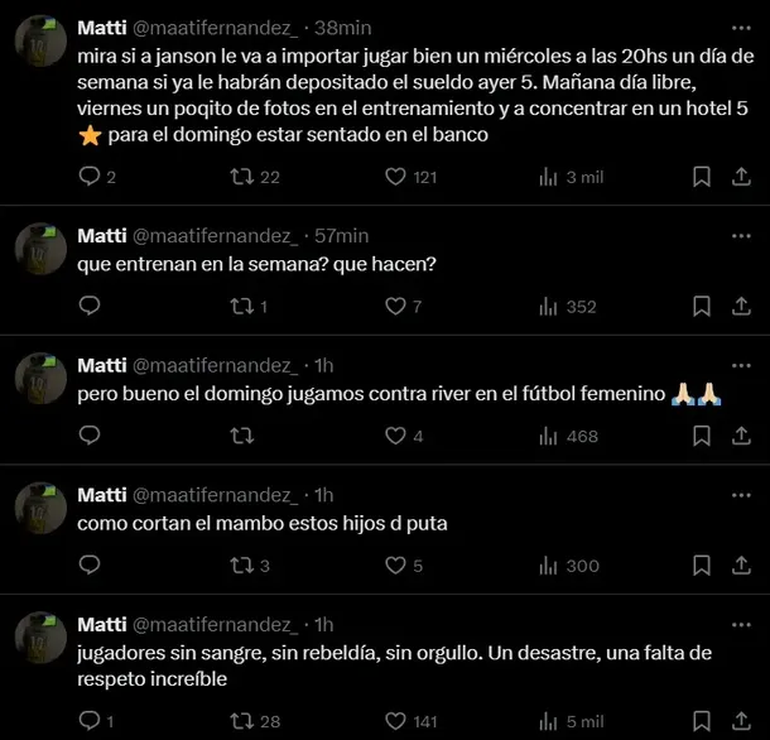Reply to 'que entrenan en la semana?' tweet

(x=89, y=306)
